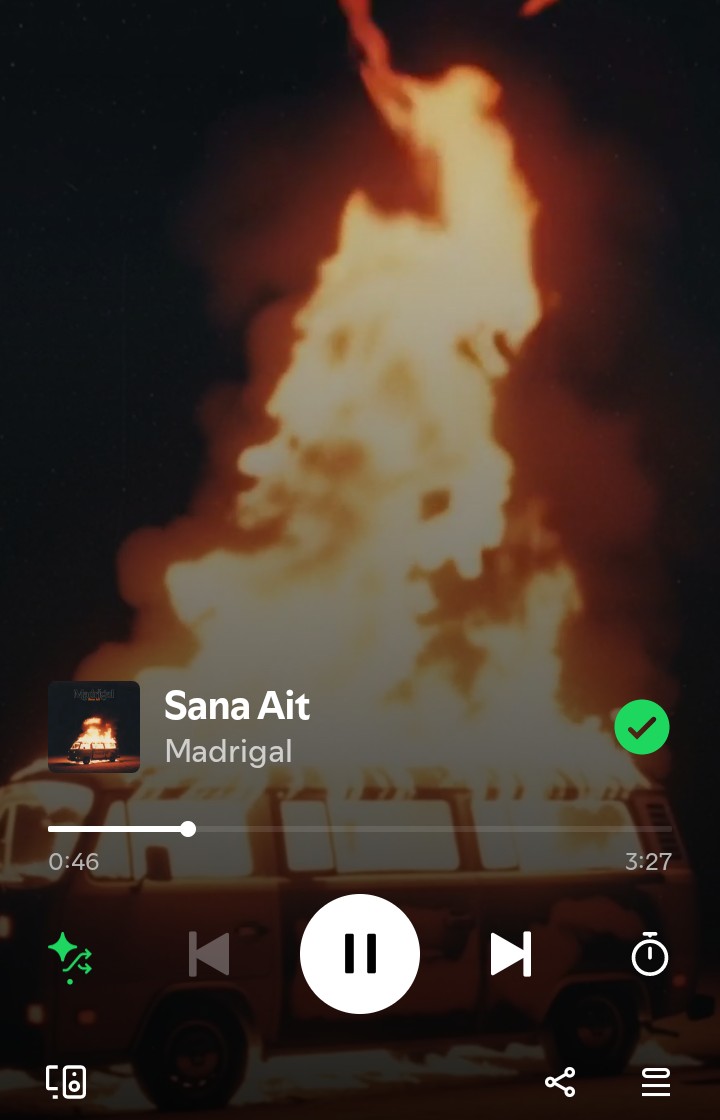Toggle the smart shuffle mode
Image resolution: width=720 pixels, height=1120 pixels.
tap(70, 956)
